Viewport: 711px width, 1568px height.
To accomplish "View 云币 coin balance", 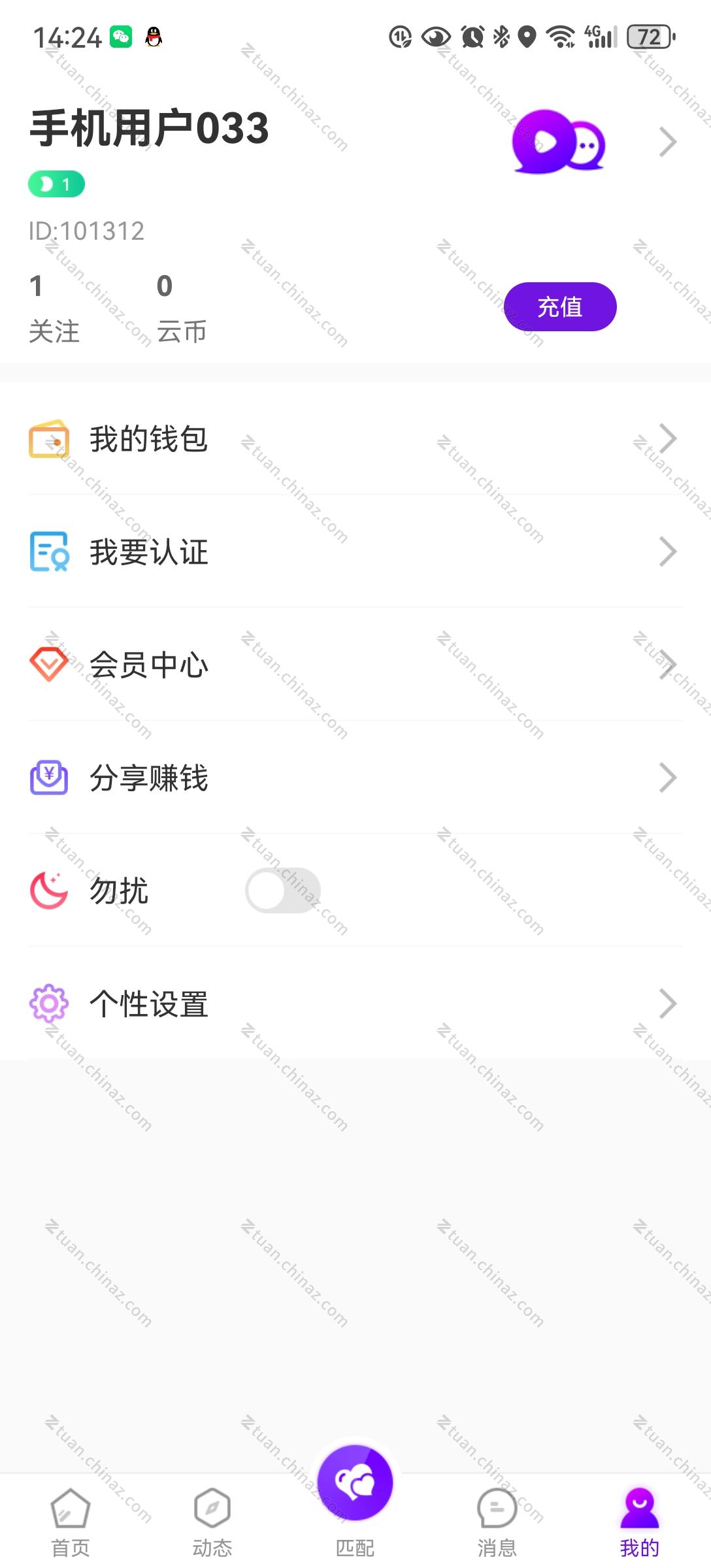I will coord(181,308).
